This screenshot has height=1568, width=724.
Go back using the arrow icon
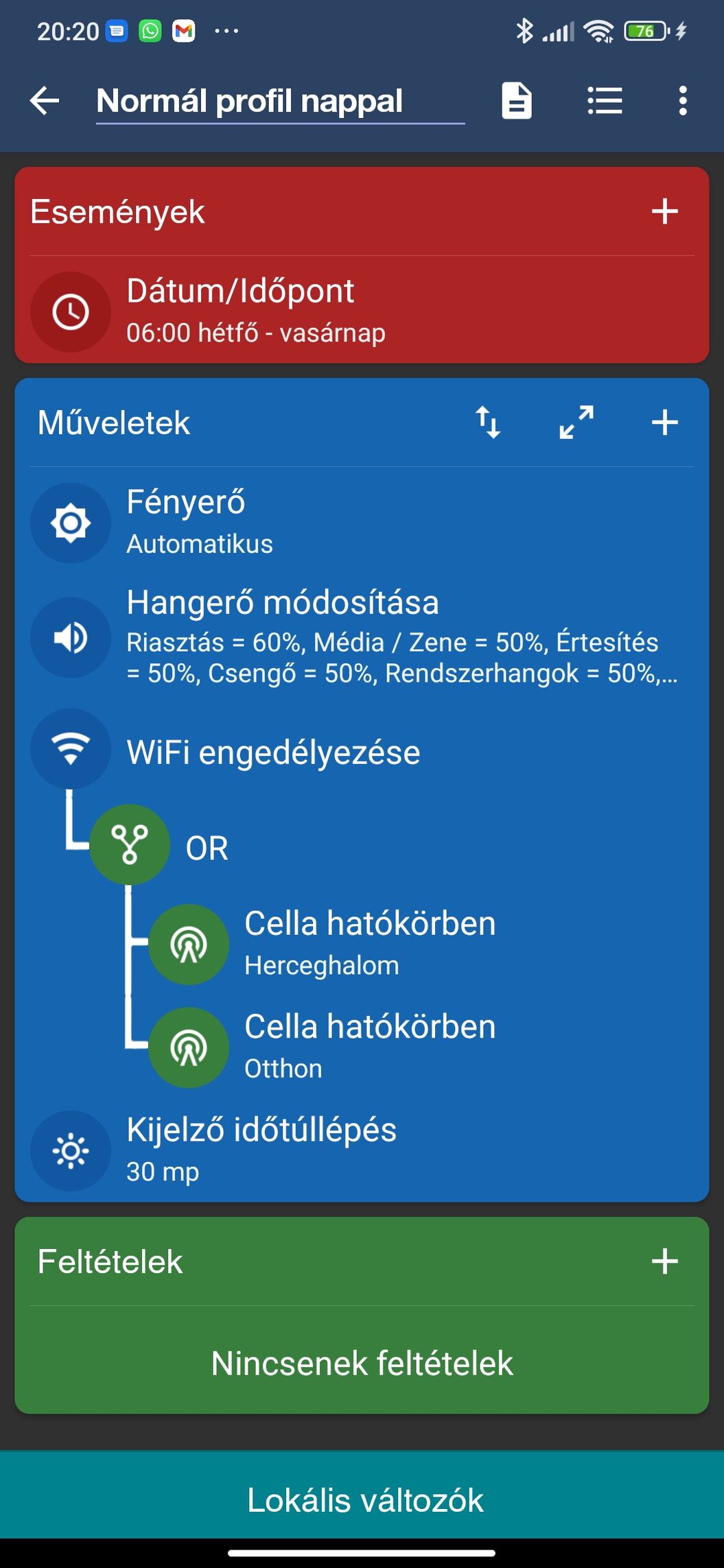tap(45, 101)
